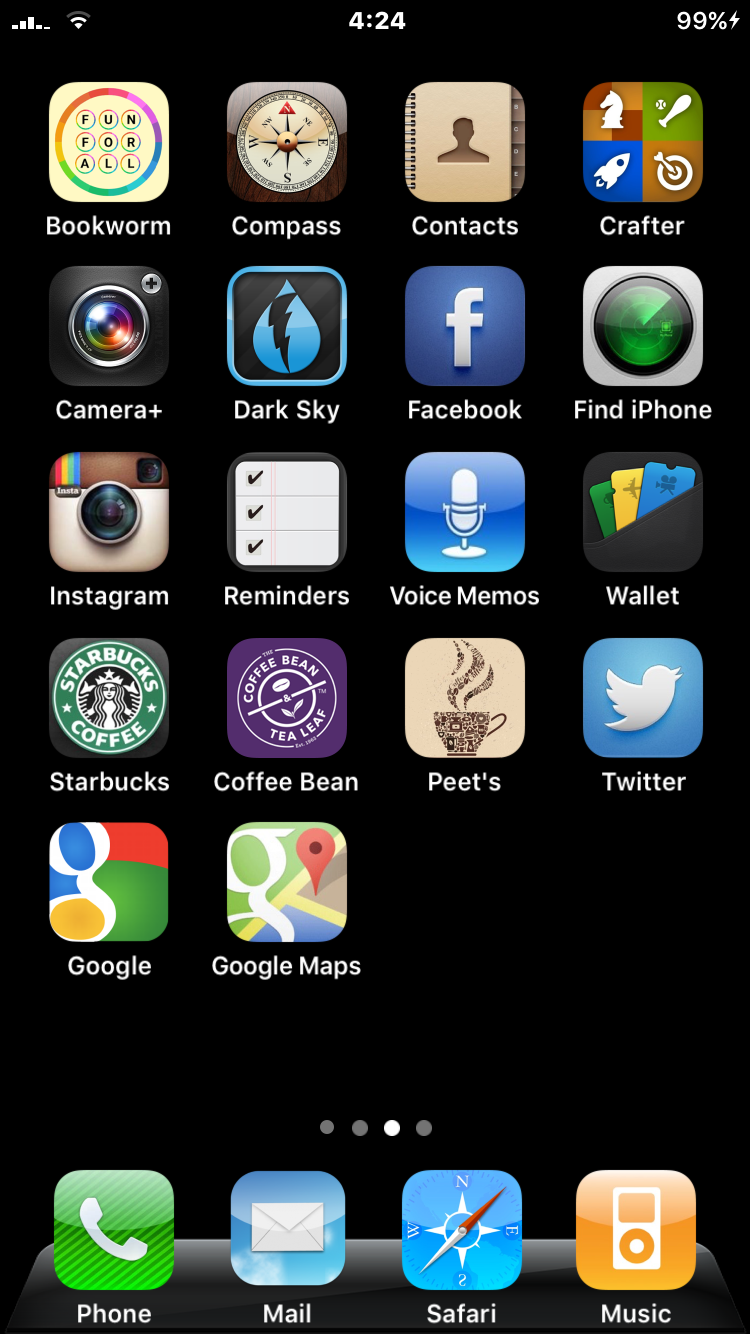The image size is (750, 1334).
Task: Open Safari from the dock
Action: click(462, 1230)
